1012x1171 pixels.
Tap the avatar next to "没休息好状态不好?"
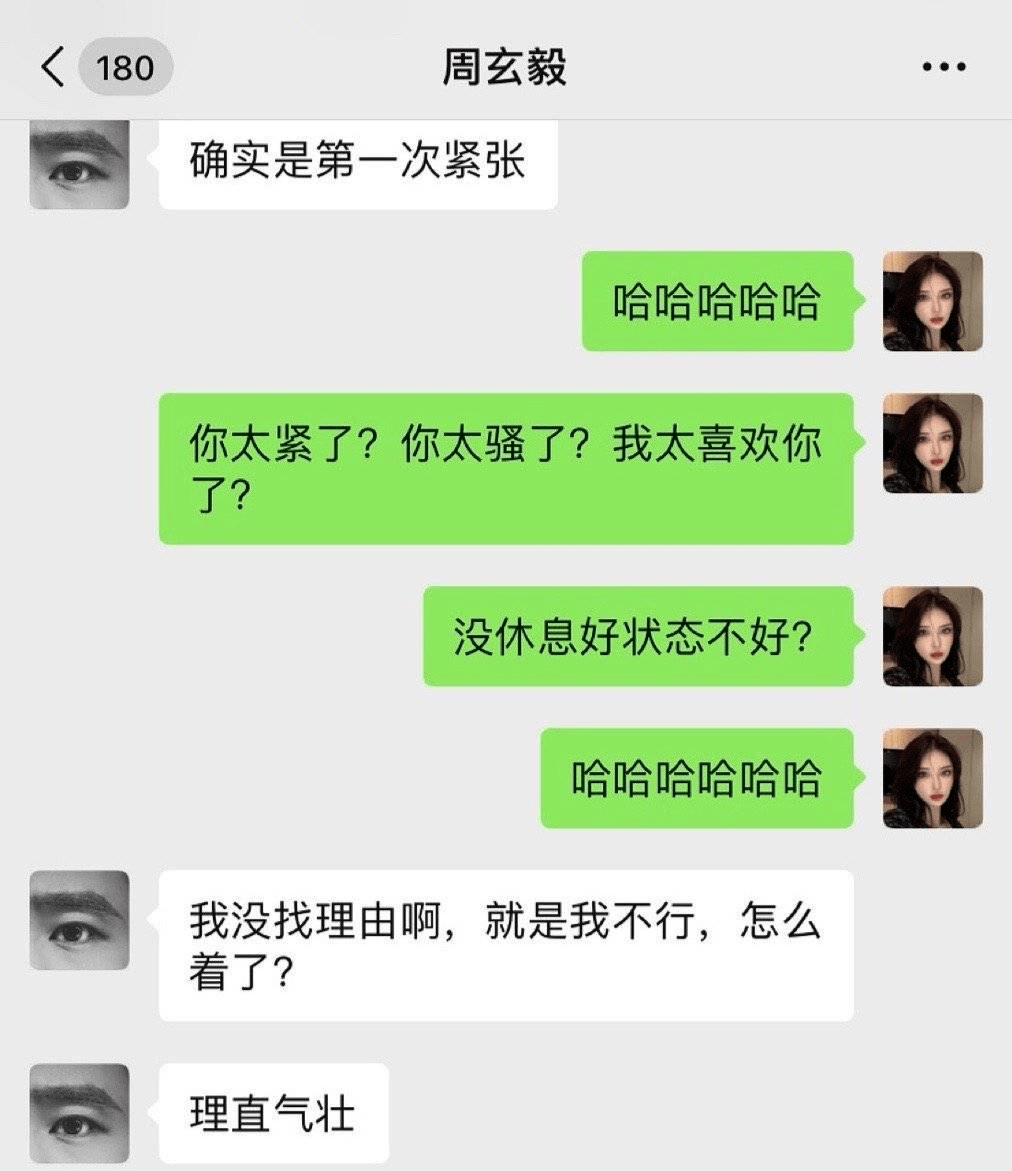click(932, 636)
